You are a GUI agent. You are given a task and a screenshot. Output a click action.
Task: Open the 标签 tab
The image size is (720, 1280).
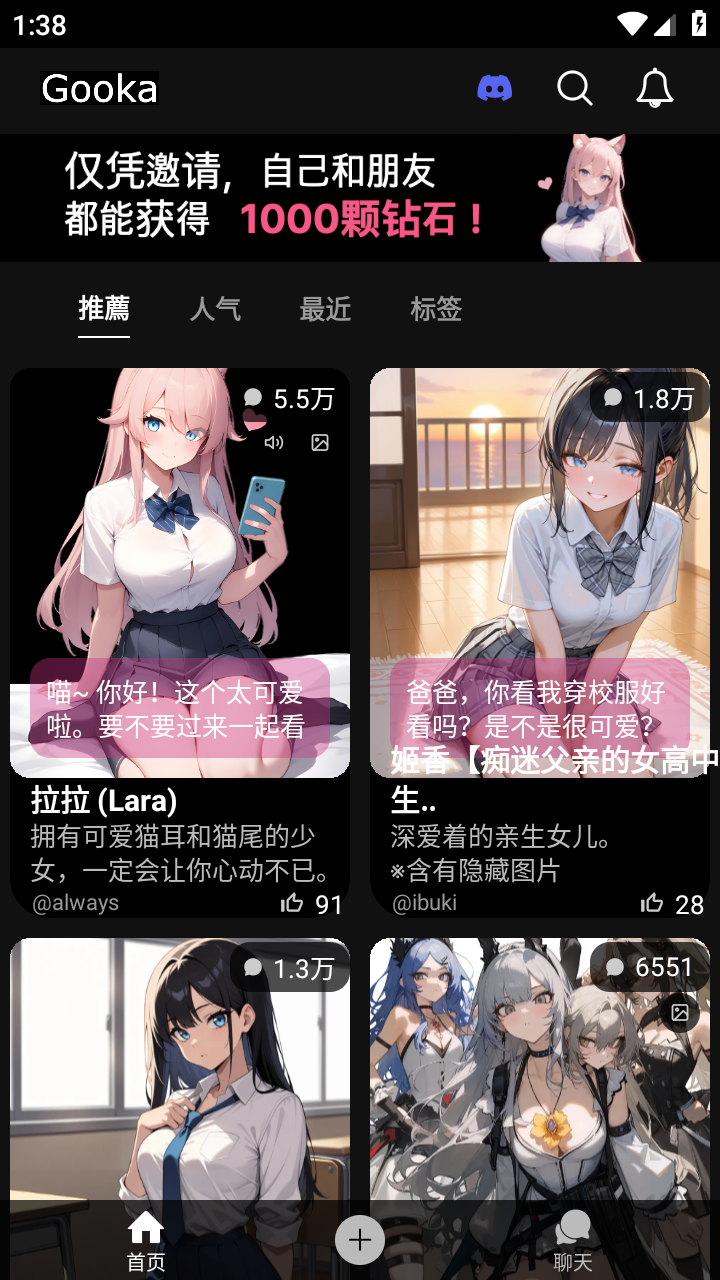pos(436,309)
